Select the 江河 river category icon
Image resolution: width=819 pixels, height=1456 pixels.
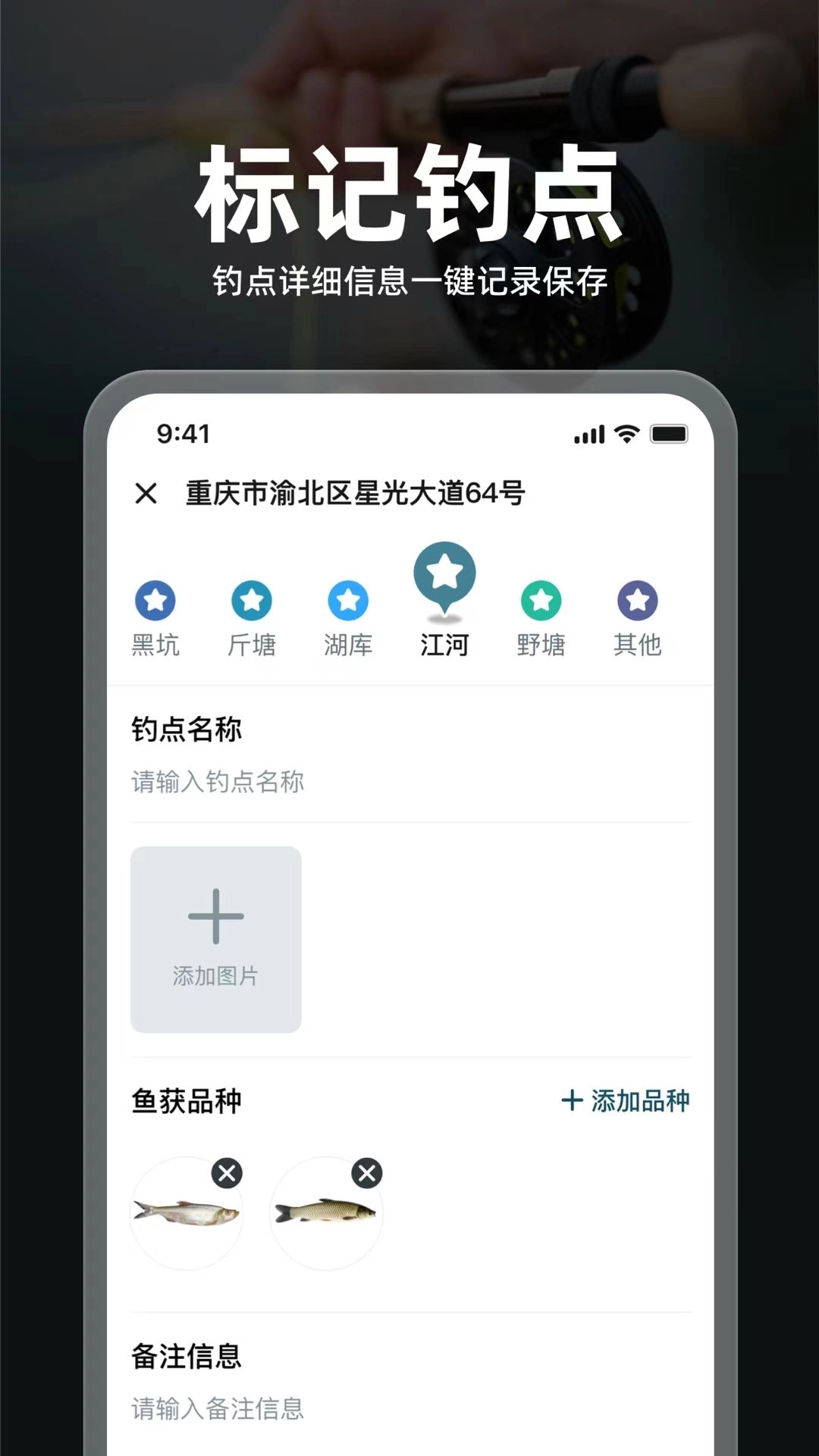pyautogui.click(x=444, y=578)
